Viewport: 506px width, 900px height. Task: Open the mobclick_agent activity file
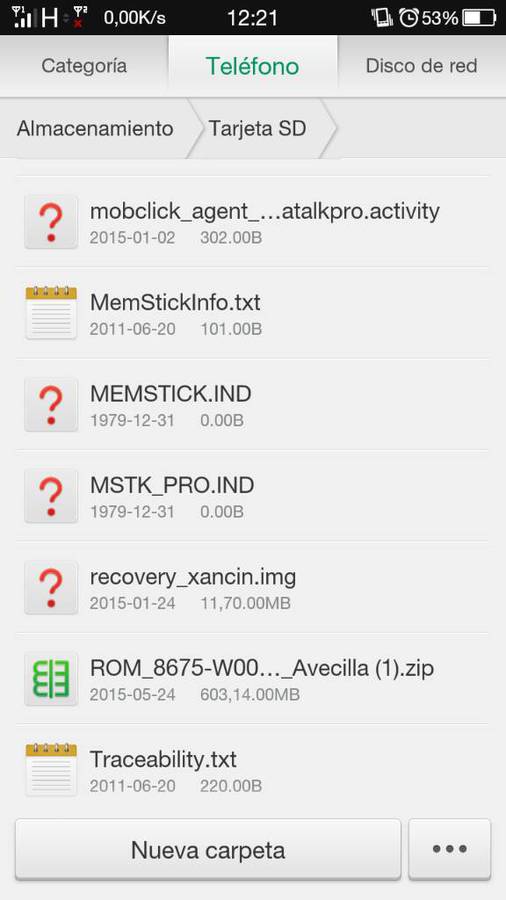click(x=252, y=222)
